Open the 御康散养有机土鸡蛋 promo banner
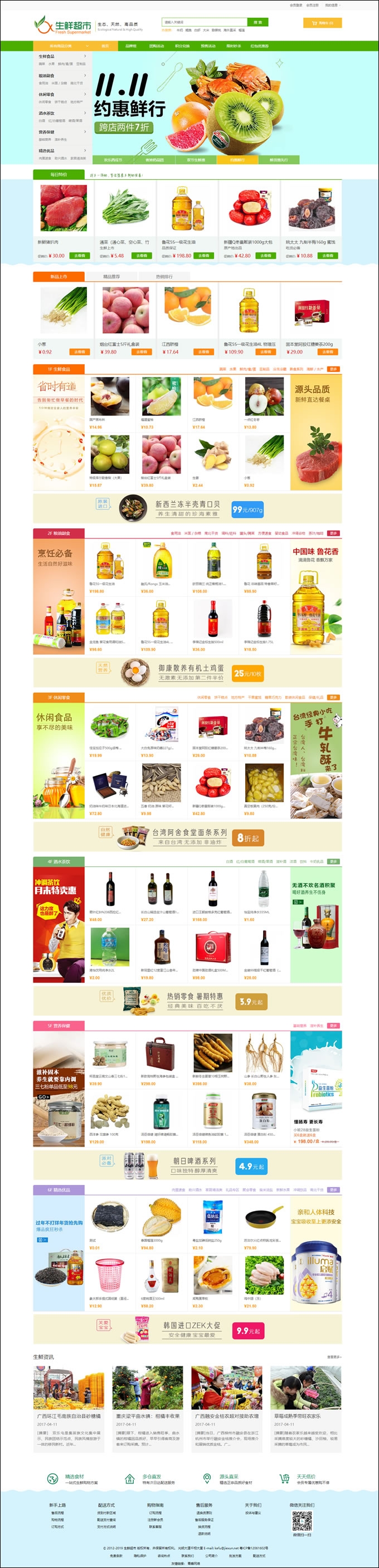 [188, 672]
